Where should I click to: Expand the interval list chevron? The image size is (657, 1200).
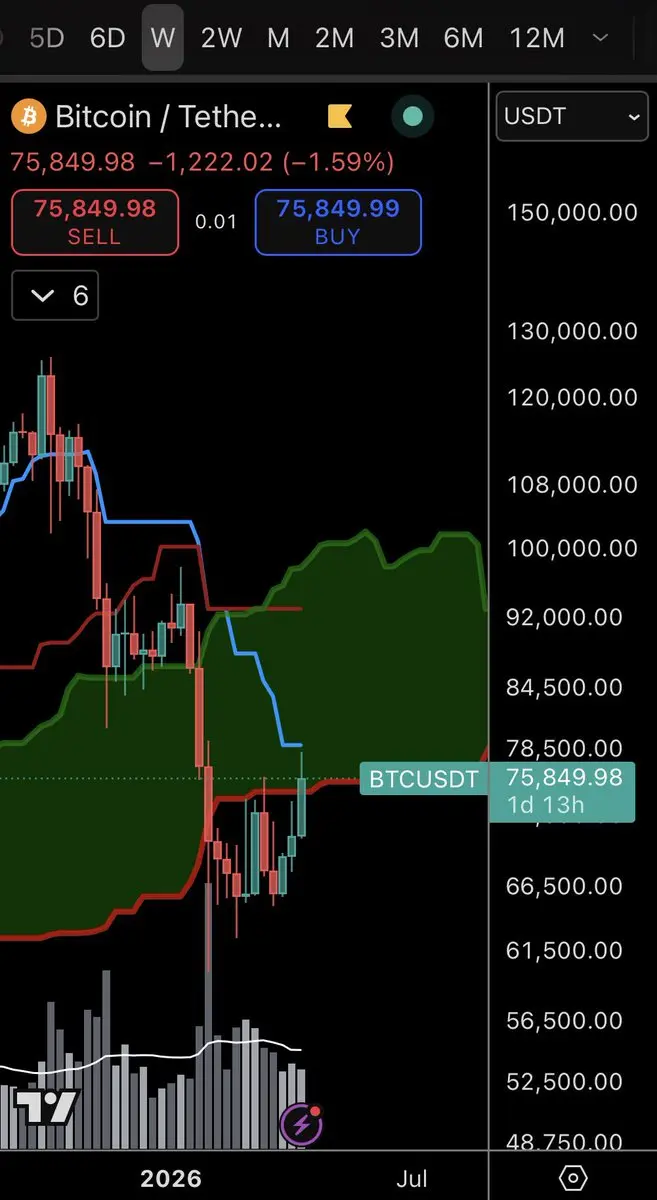(600, 38)
